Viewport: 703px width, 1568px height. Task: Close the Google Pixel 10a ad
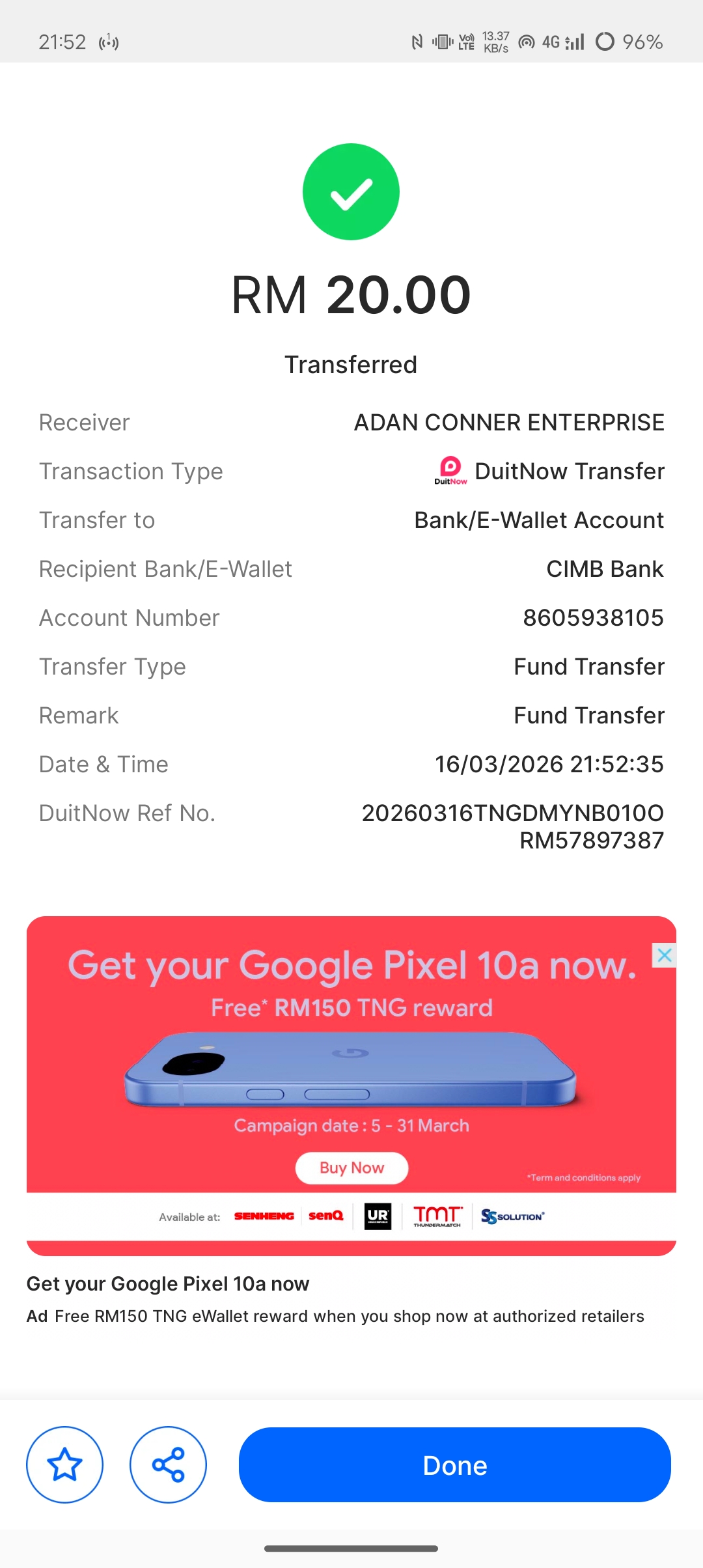pyautogui.click(x=664, y=955)
